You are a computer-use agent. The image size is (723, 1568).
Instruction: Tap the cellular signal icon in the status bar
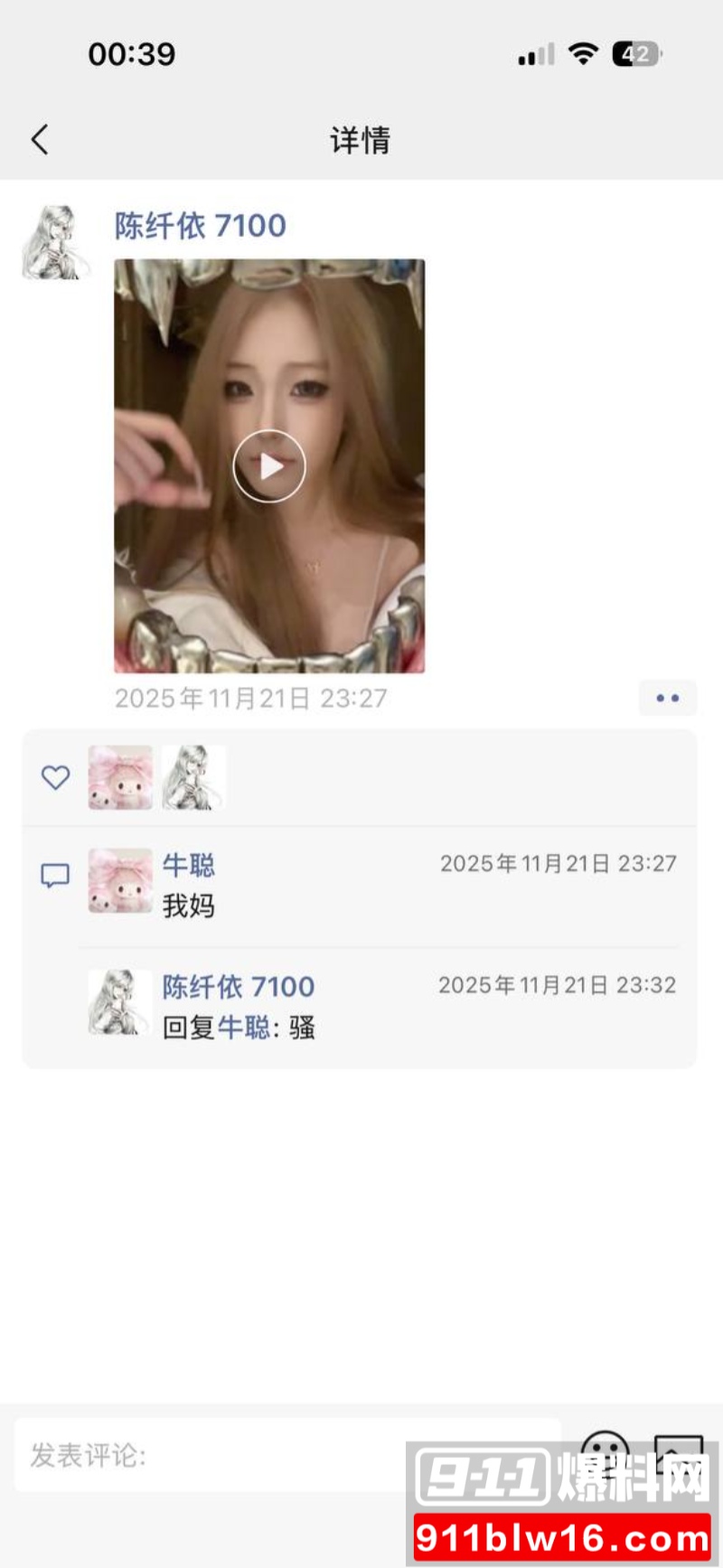(533, 54)
